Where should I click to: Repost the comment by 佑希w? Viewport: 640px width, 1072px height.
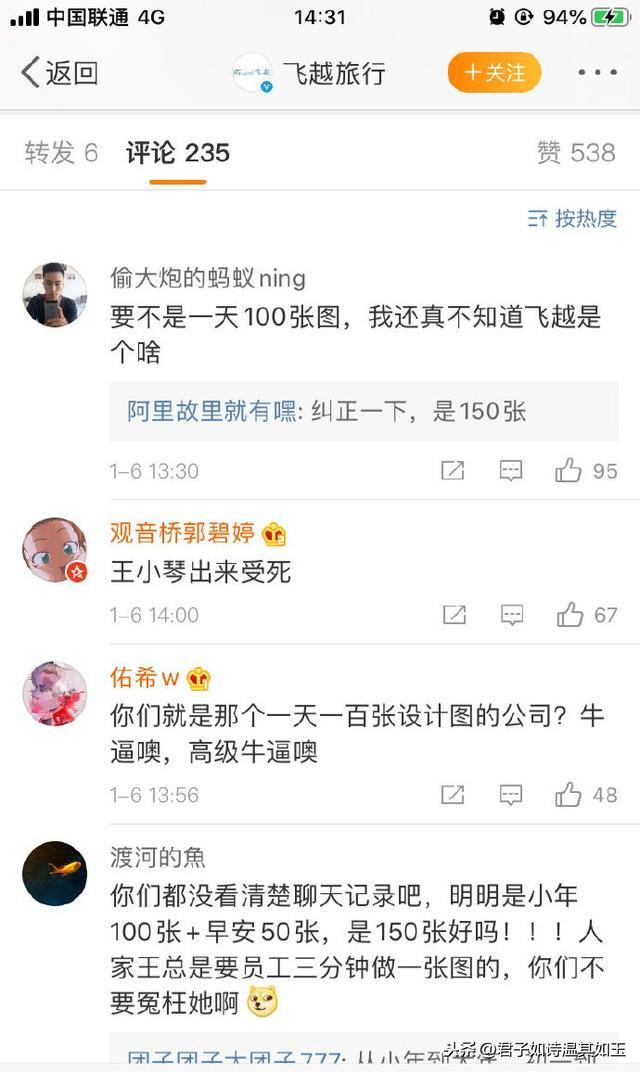point(453,795)
